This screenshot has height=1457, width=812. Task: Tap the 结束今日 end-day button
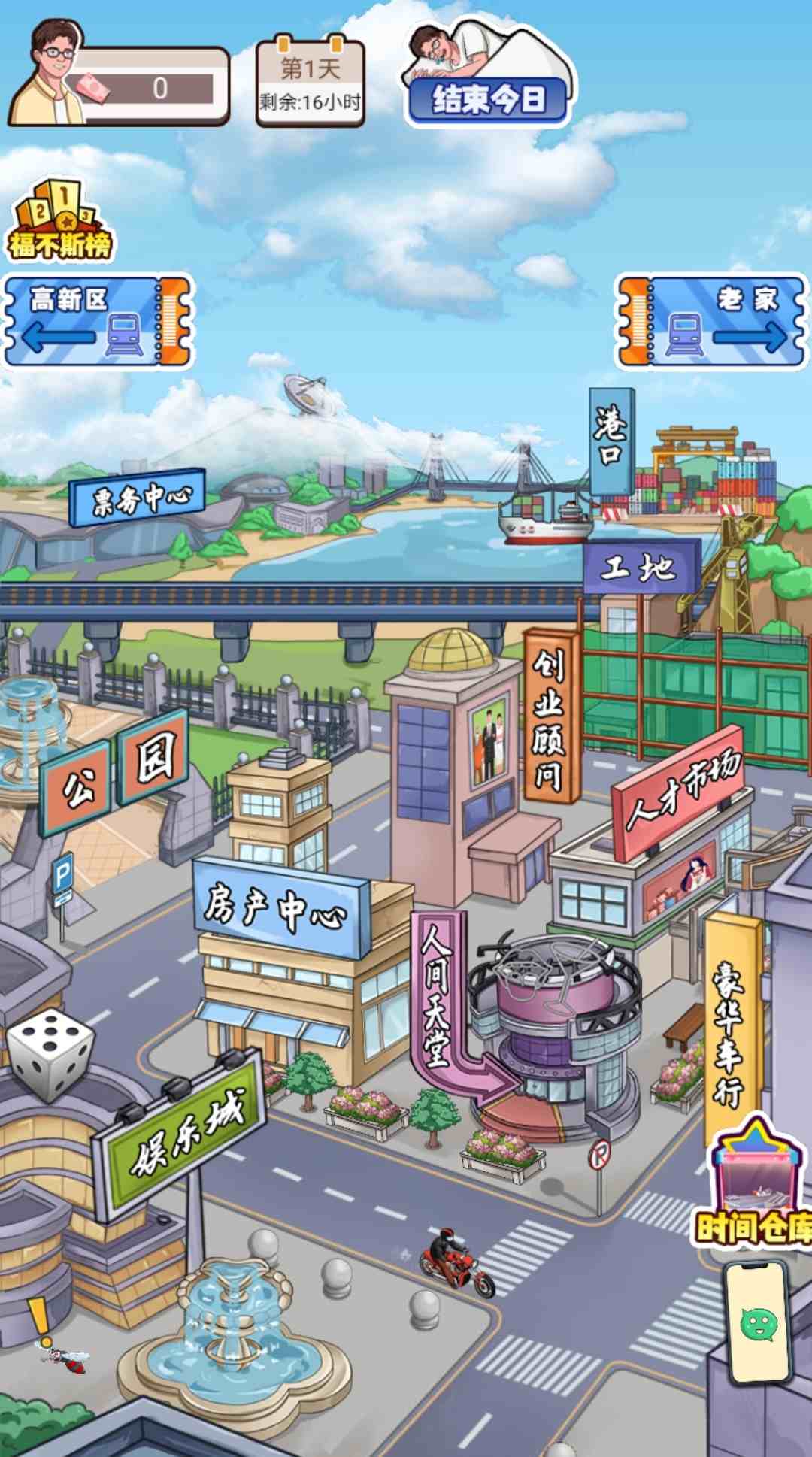[487, 98]
